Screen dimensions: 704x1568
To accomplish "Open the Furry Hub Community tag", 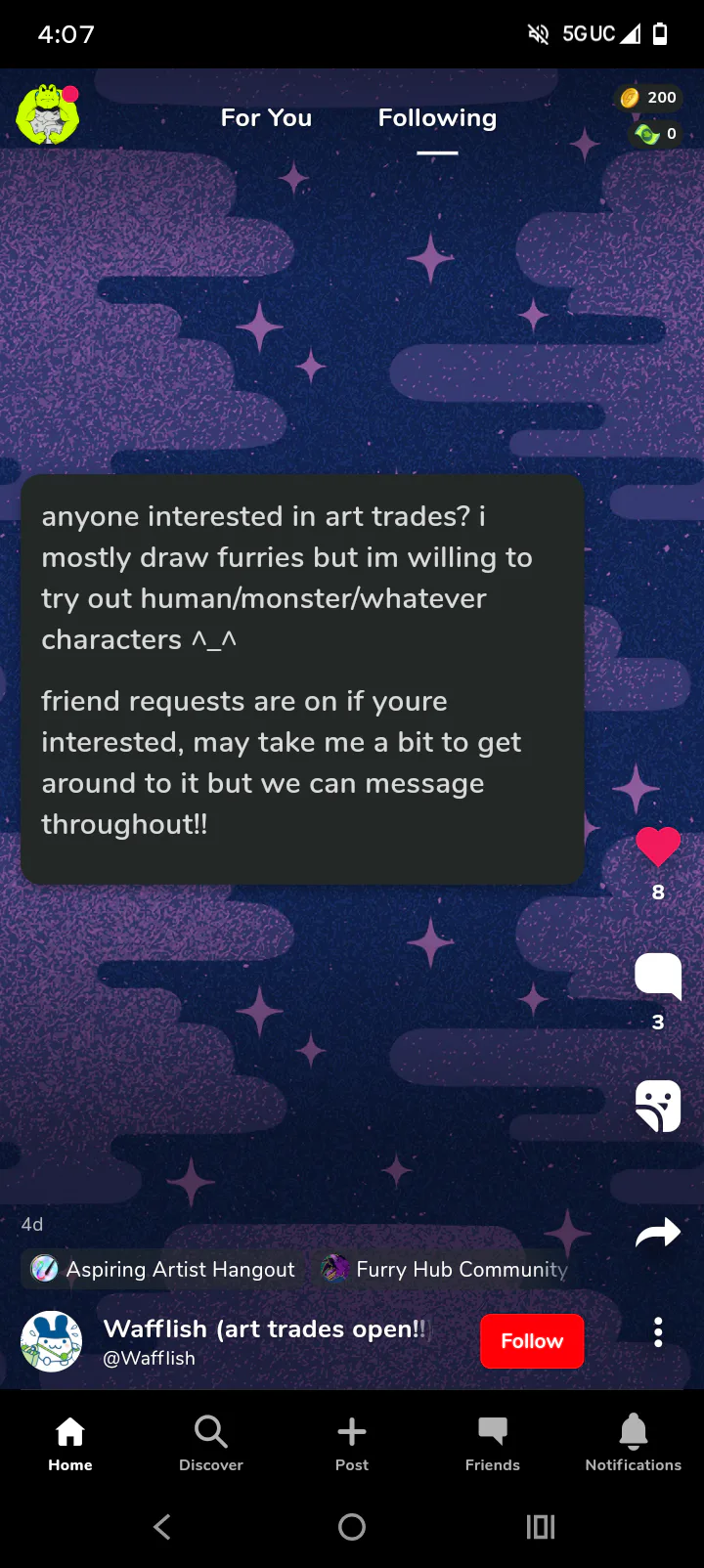I will coord(445,1269).
